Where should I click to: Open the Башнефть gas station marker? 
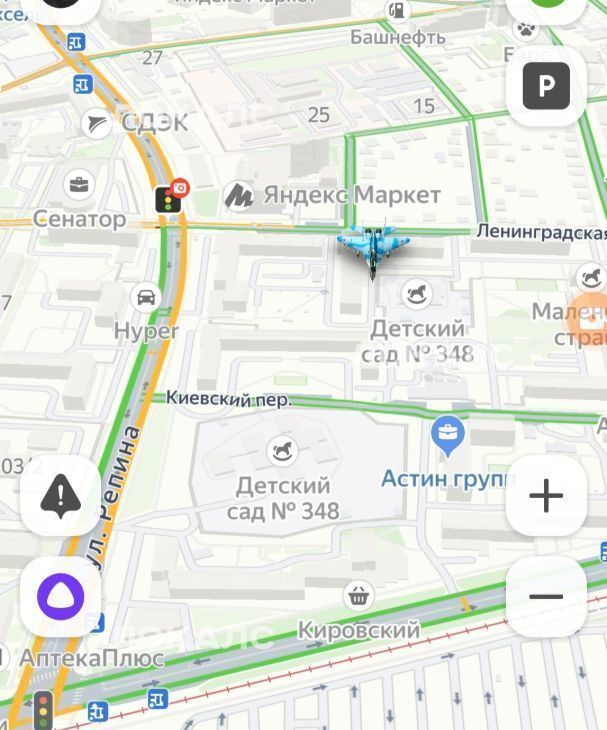pos(397,11)
